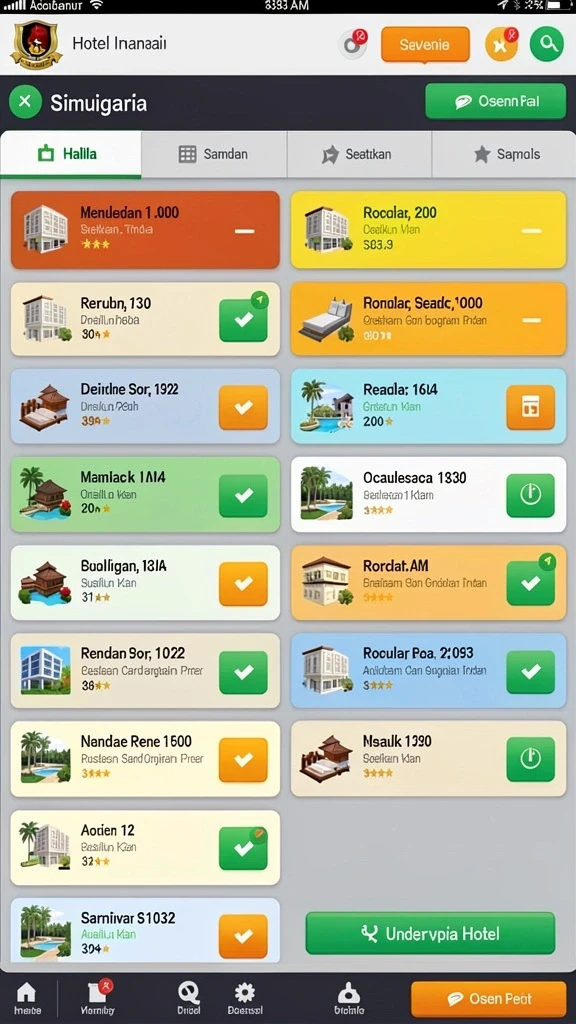Tap the clock button on Nsaulk 1390

pyautogui.click(x=530, y=759)
